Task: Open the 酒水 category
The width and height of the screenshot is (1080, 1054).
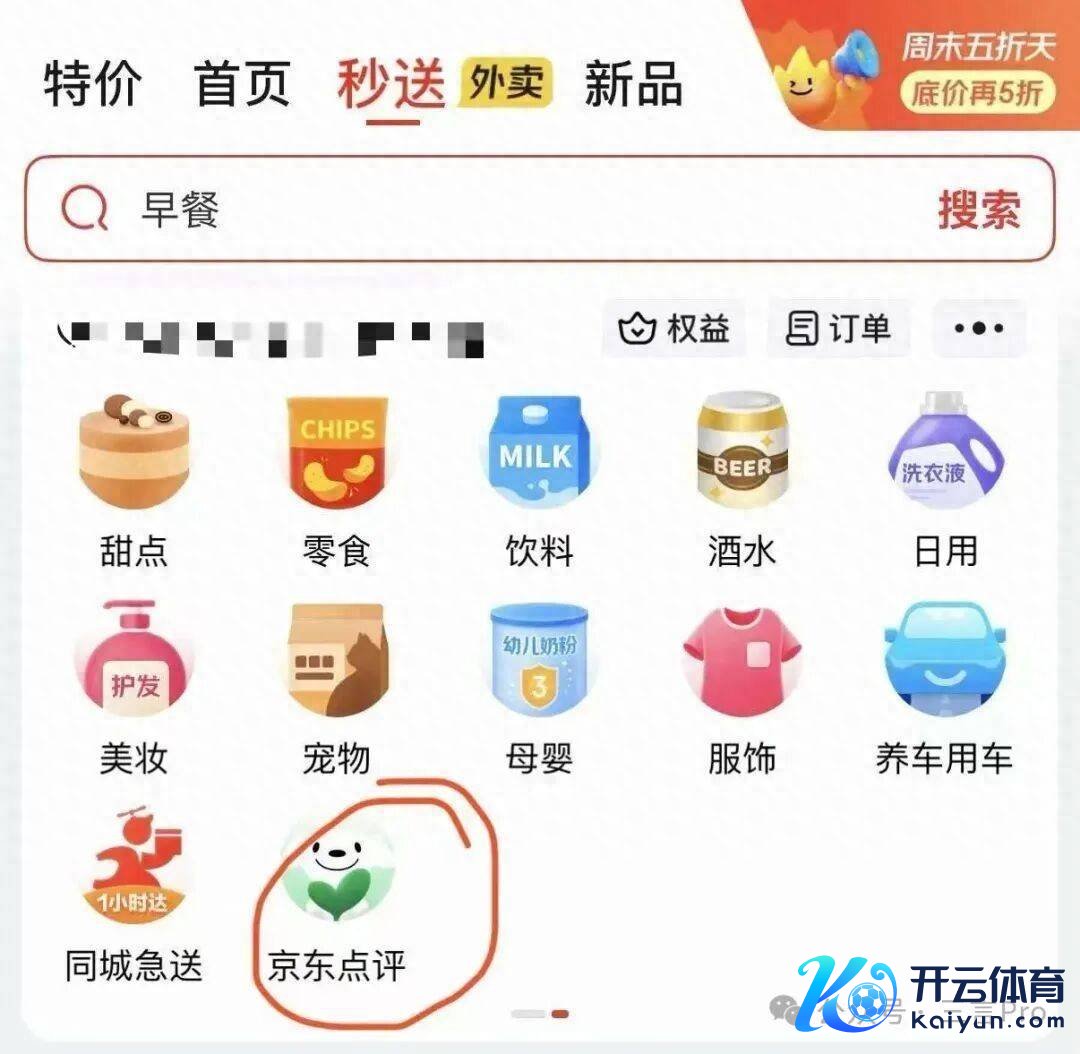Action: pyautogui.click(x=741, y=480)
